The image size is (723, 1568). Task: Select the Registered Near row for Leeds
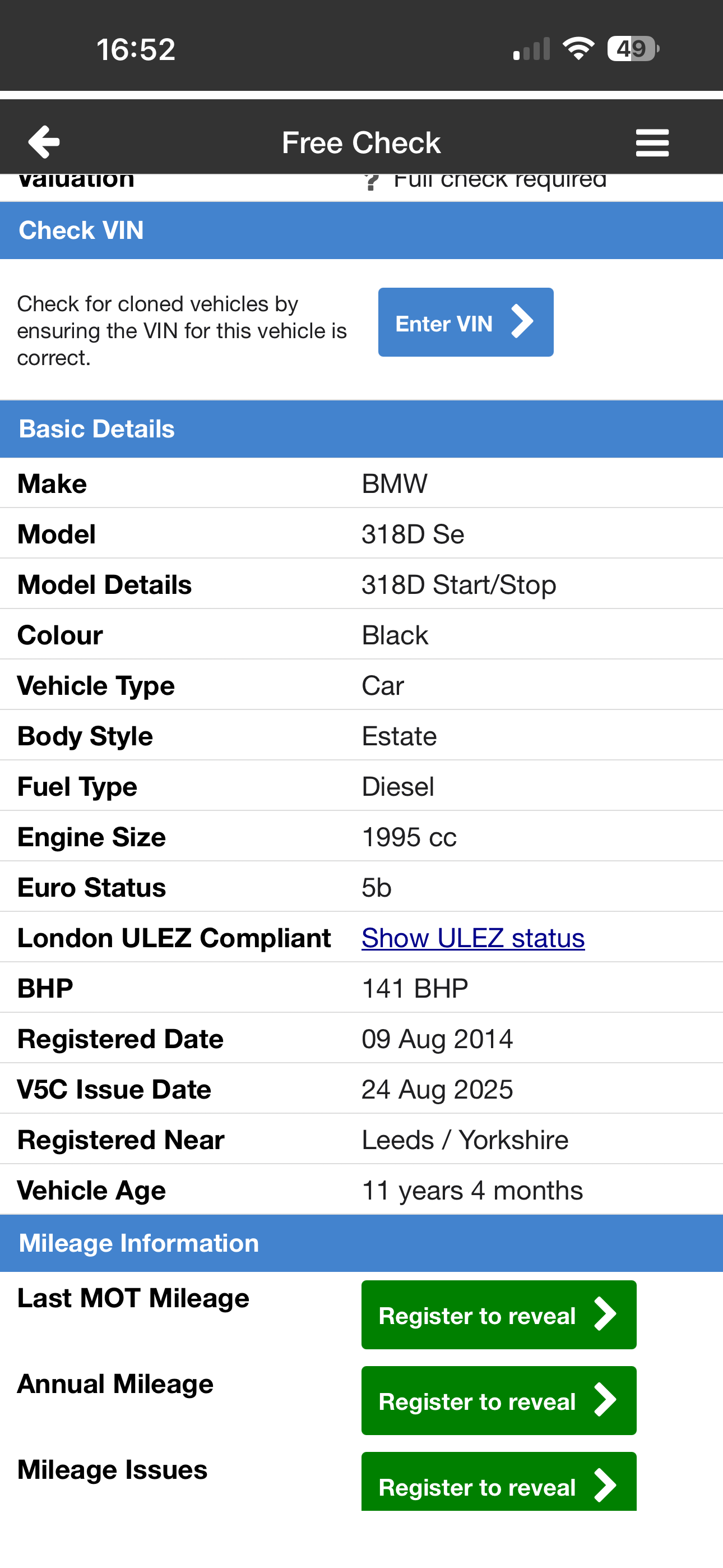(x=361, y=1139)
